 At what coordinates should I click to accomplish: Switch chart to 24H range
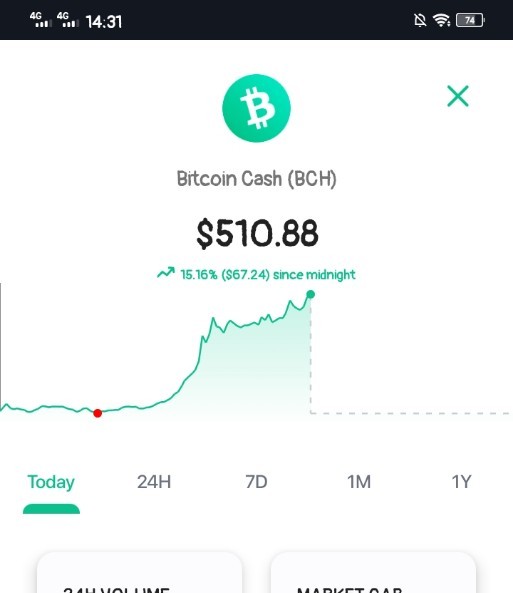pyautogui.click(x=154, y=482)
